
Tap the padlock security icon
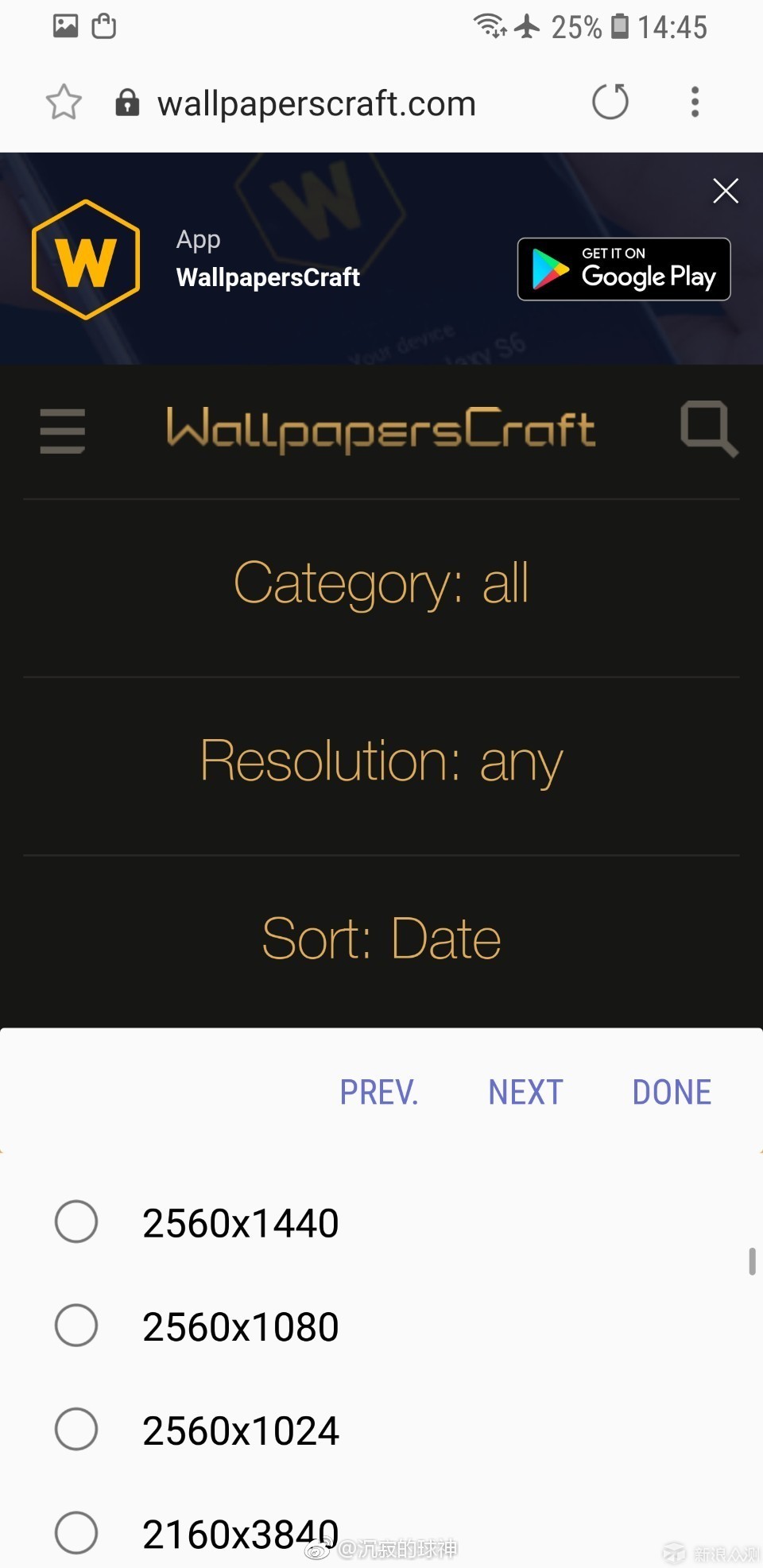[128, 103]
